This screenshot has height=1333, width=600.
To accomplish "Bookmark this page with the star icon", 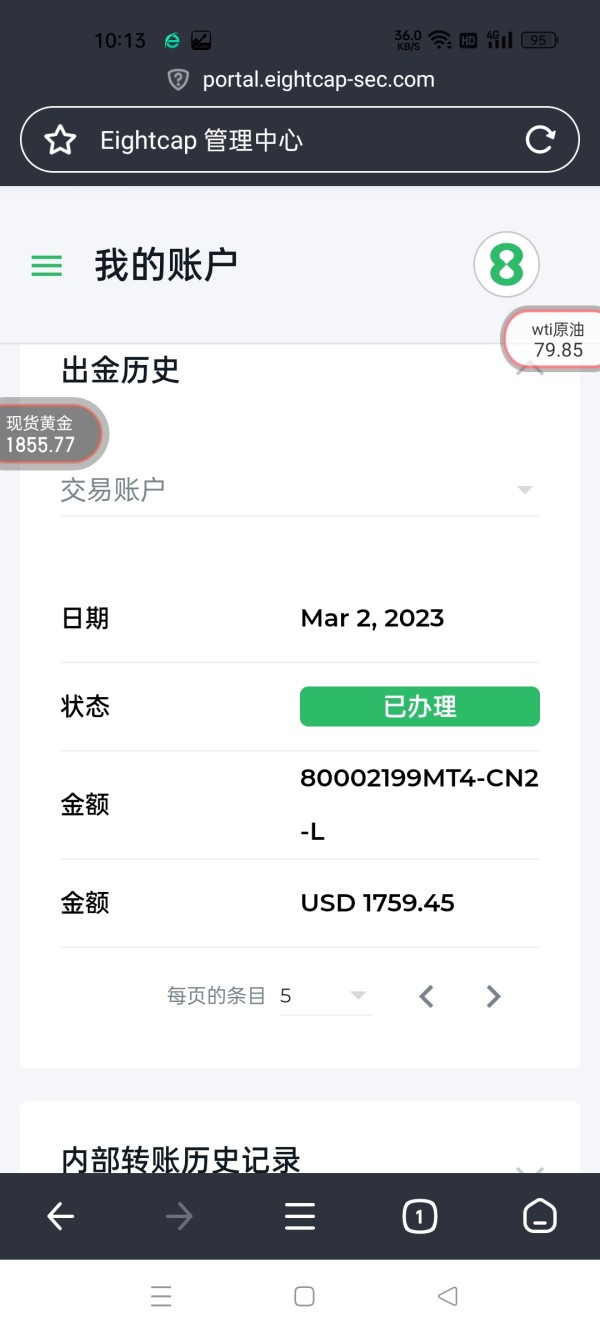I will tap(61, 140).
